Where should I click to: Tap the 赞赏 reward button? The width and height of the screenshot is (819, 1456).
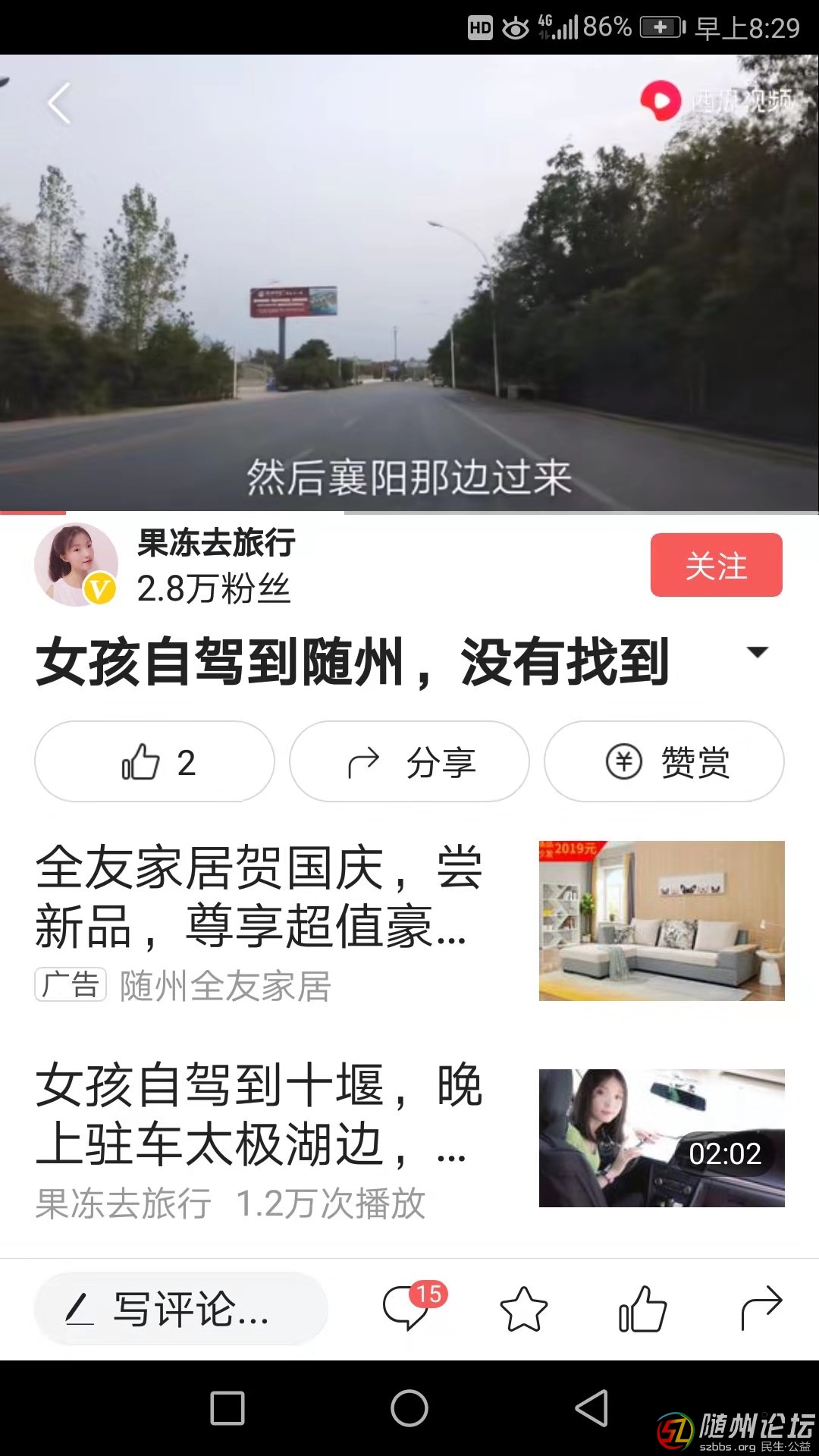(x=664, y=761)
